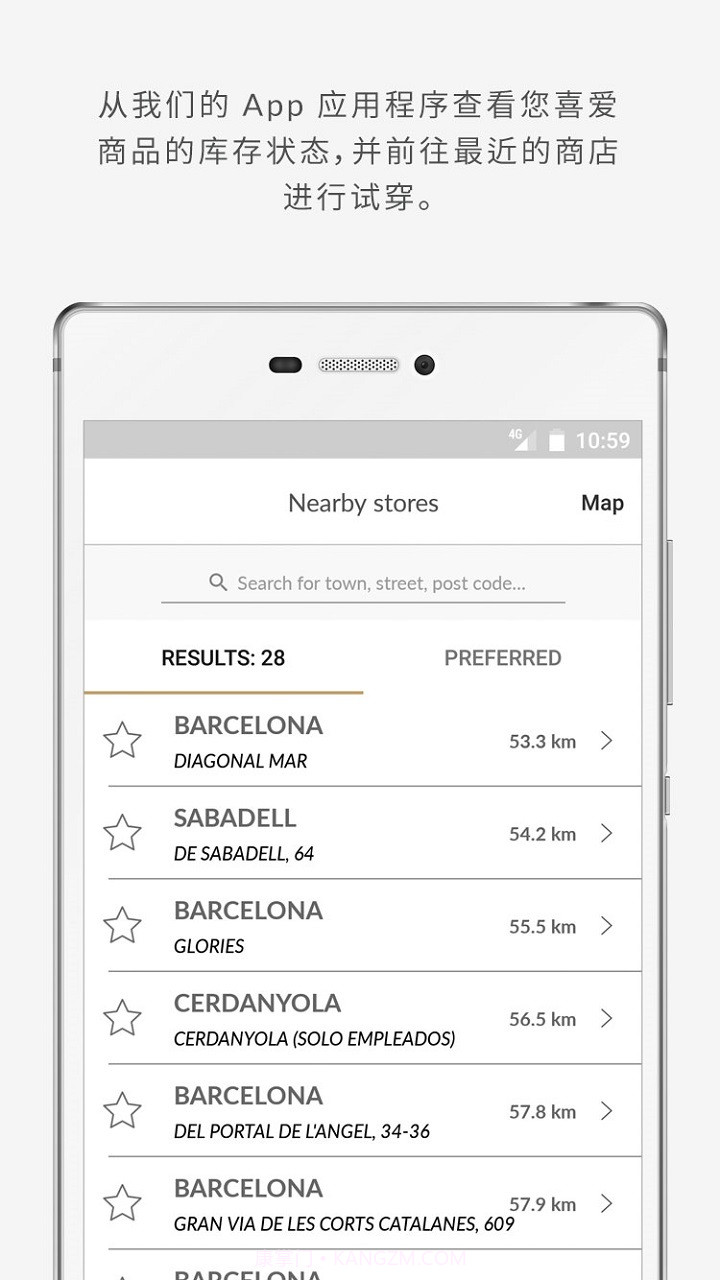Toggle favorite on GLORIES store listing
The width and height of the screenshot is (720, 1280).
tap(122, 925)
